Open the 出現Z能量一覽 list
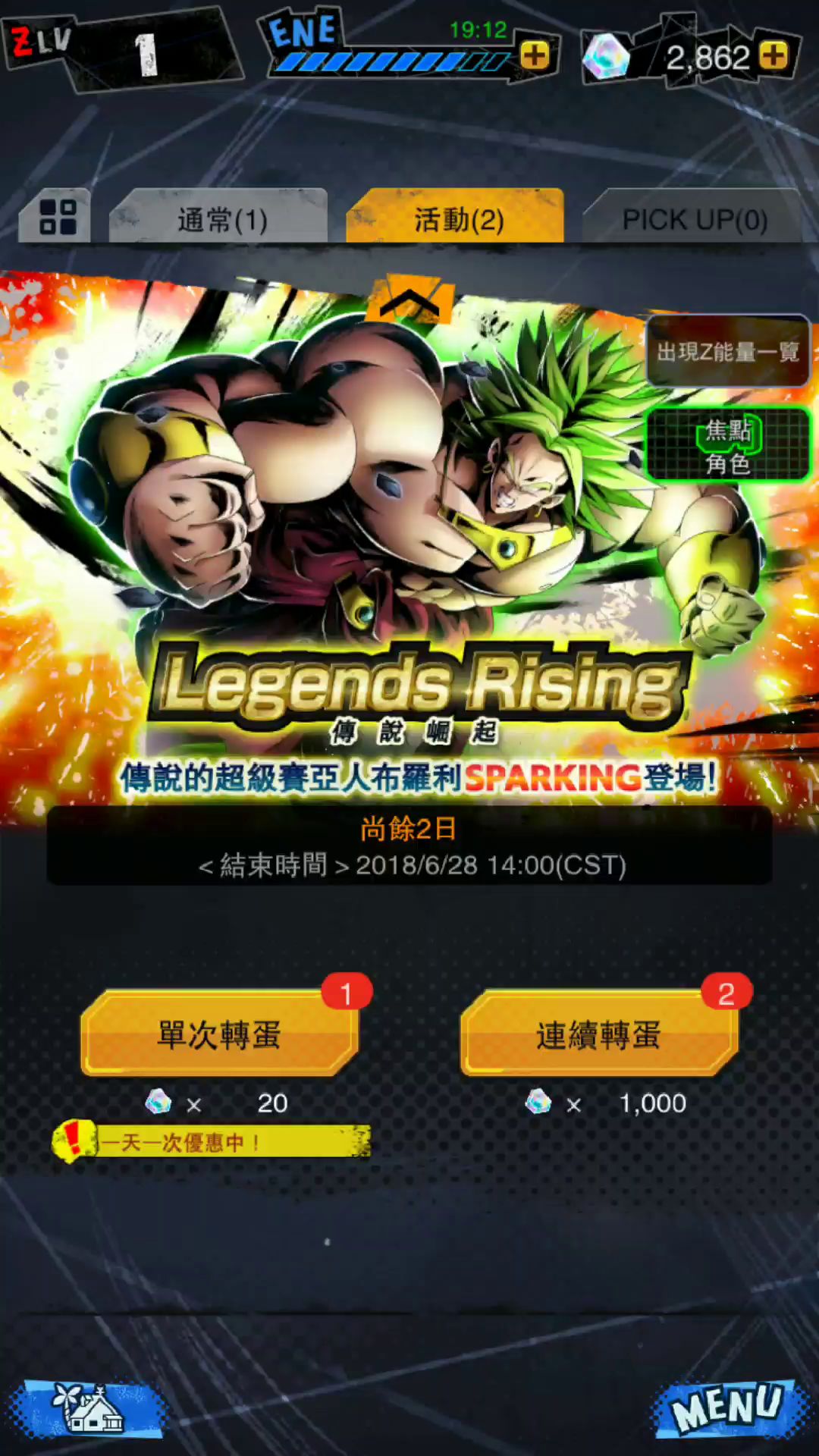The height and width of the screenshot is (1456, 819). [x=727, y=352]
